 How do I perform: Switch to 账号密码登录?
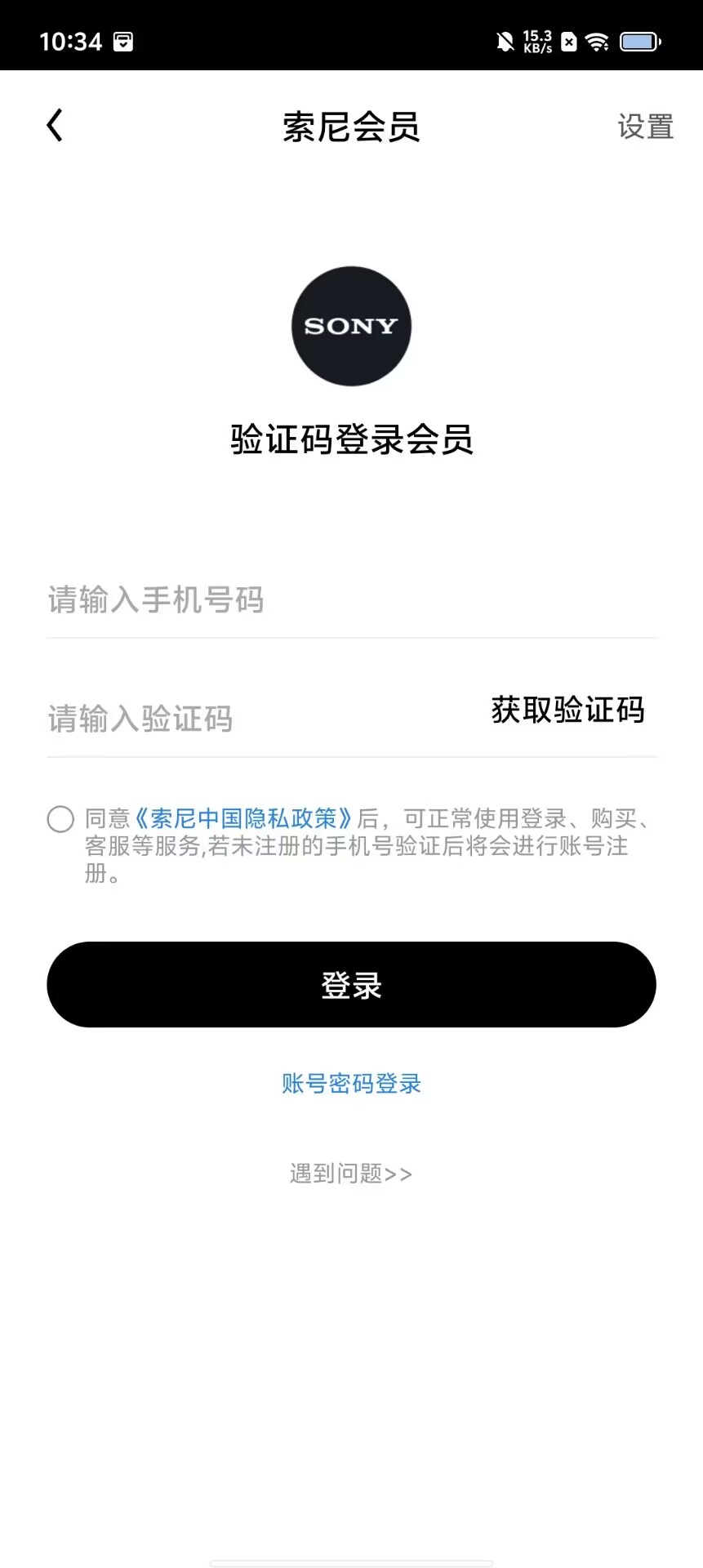(x=351, y=1084)
